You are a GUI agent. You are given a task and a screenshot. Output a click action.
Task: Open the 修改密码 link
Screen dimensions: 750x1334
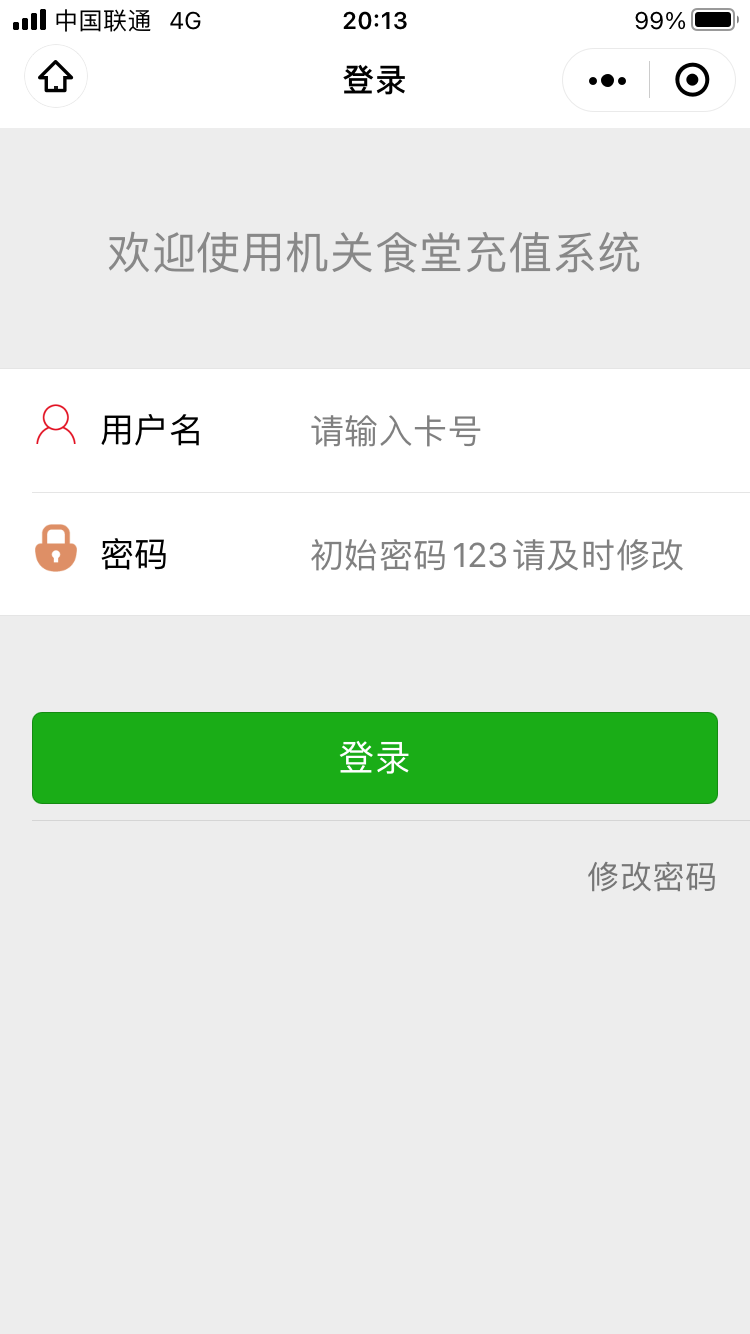coord(652,877)
